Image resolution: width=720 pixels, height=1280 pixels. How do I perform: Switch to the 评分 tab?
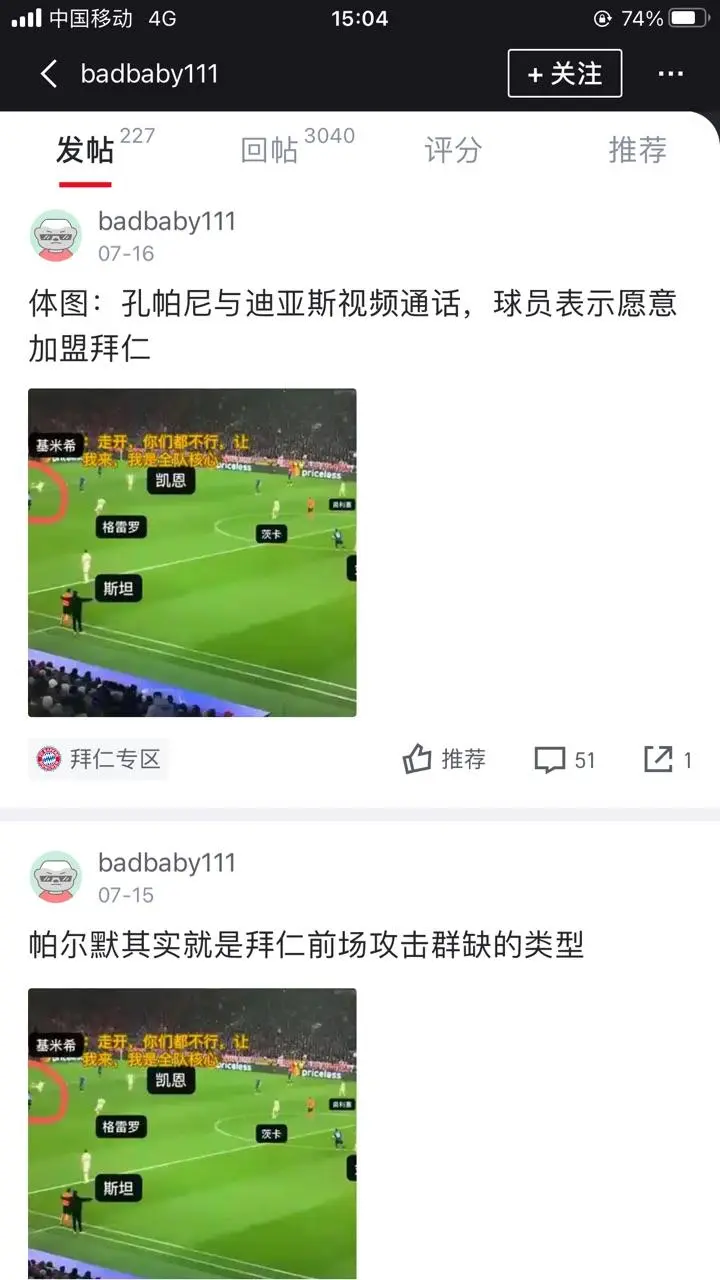pos(453,150)
